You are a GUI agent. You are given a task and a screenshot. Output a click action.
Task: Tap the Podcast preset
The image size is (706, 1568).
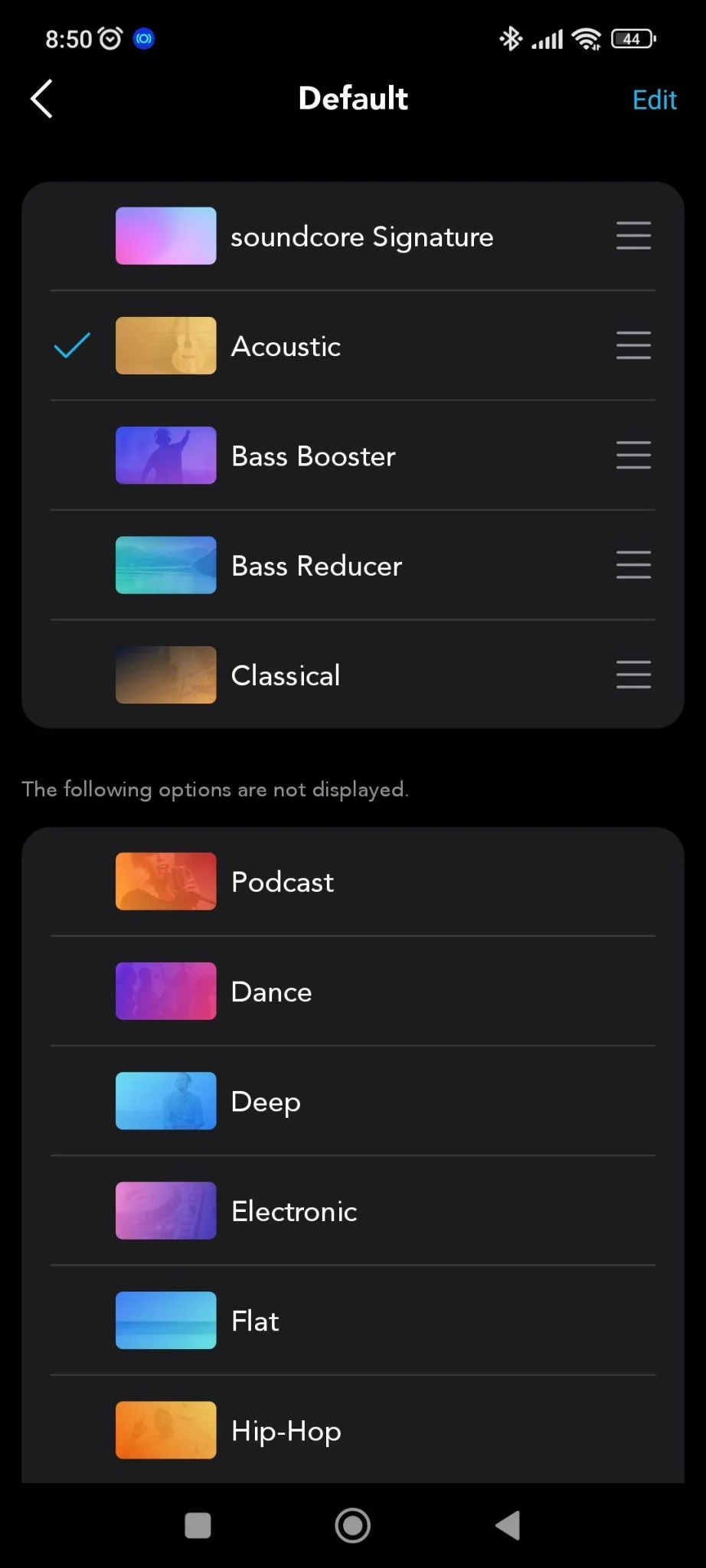point(283,882)
